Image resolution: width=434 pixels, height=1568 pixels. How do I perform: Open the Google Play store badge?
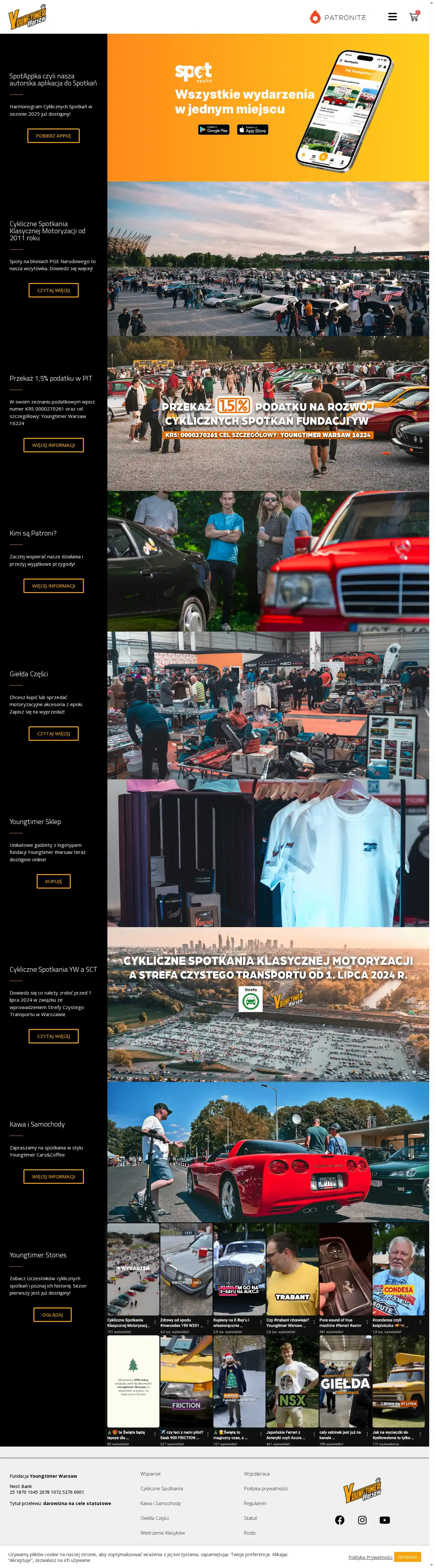213,130
